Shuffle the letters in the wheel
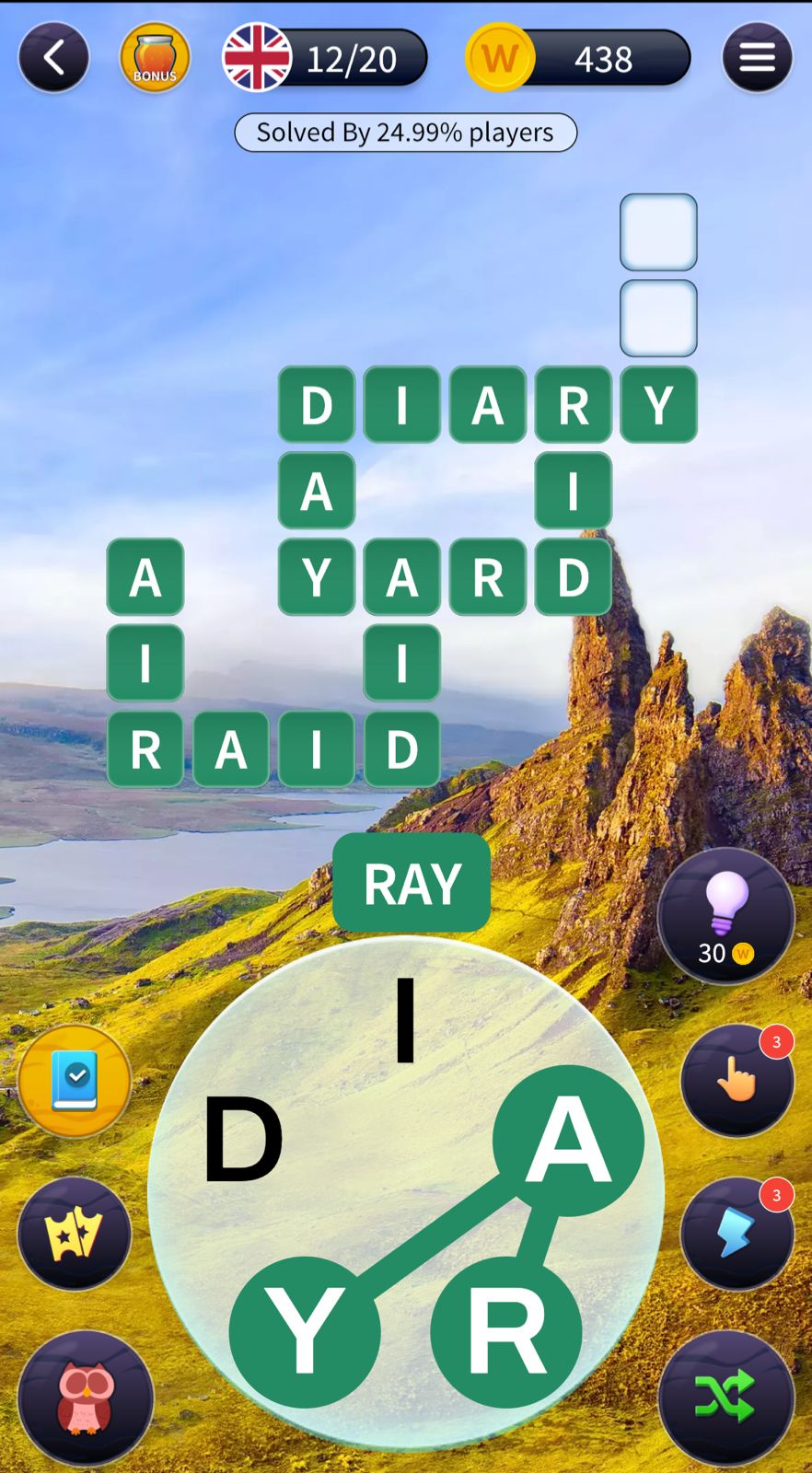Screen dimensions: 812x1473 pyautogui.click(x=725, y=1398)
